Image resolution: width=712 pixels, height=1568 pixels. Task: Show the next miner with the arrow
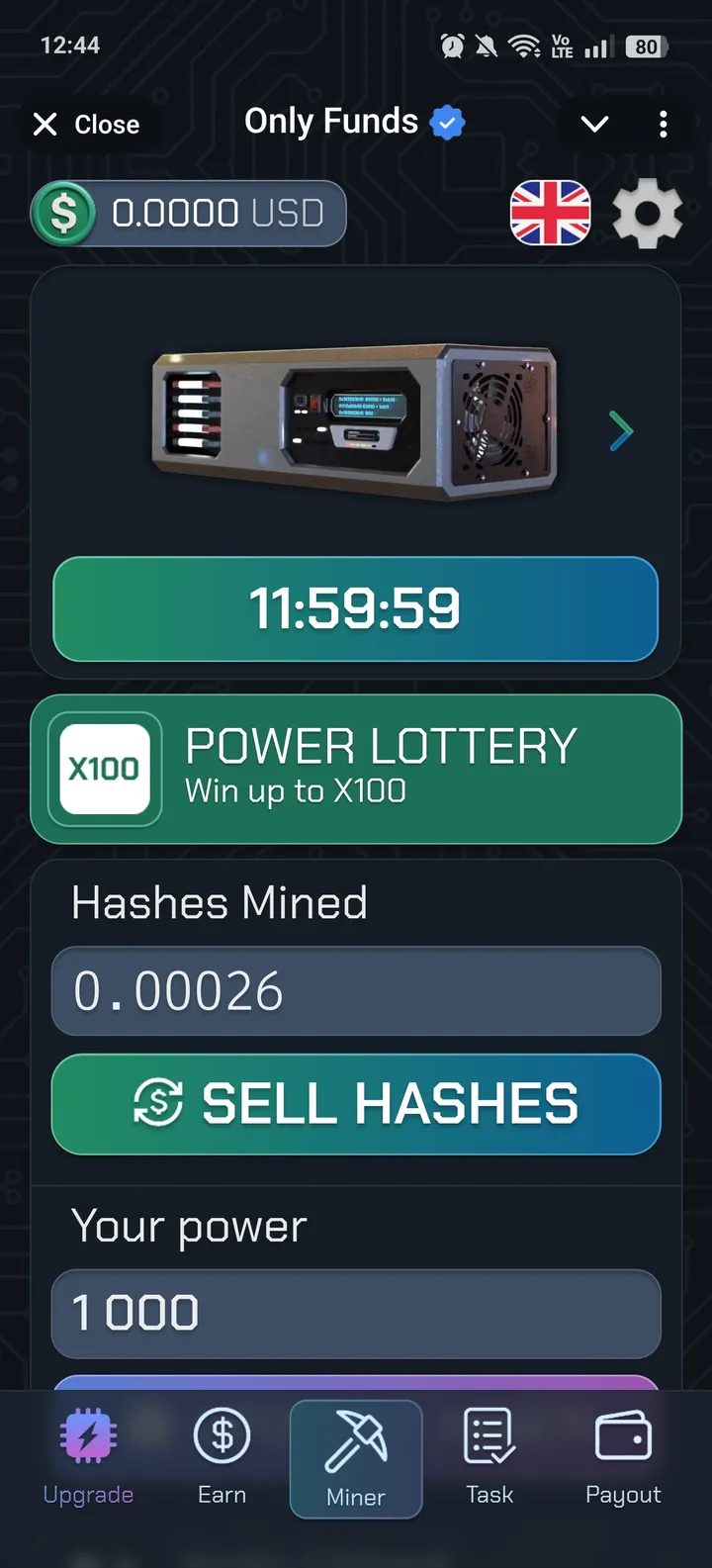click(x=621, y=431)
